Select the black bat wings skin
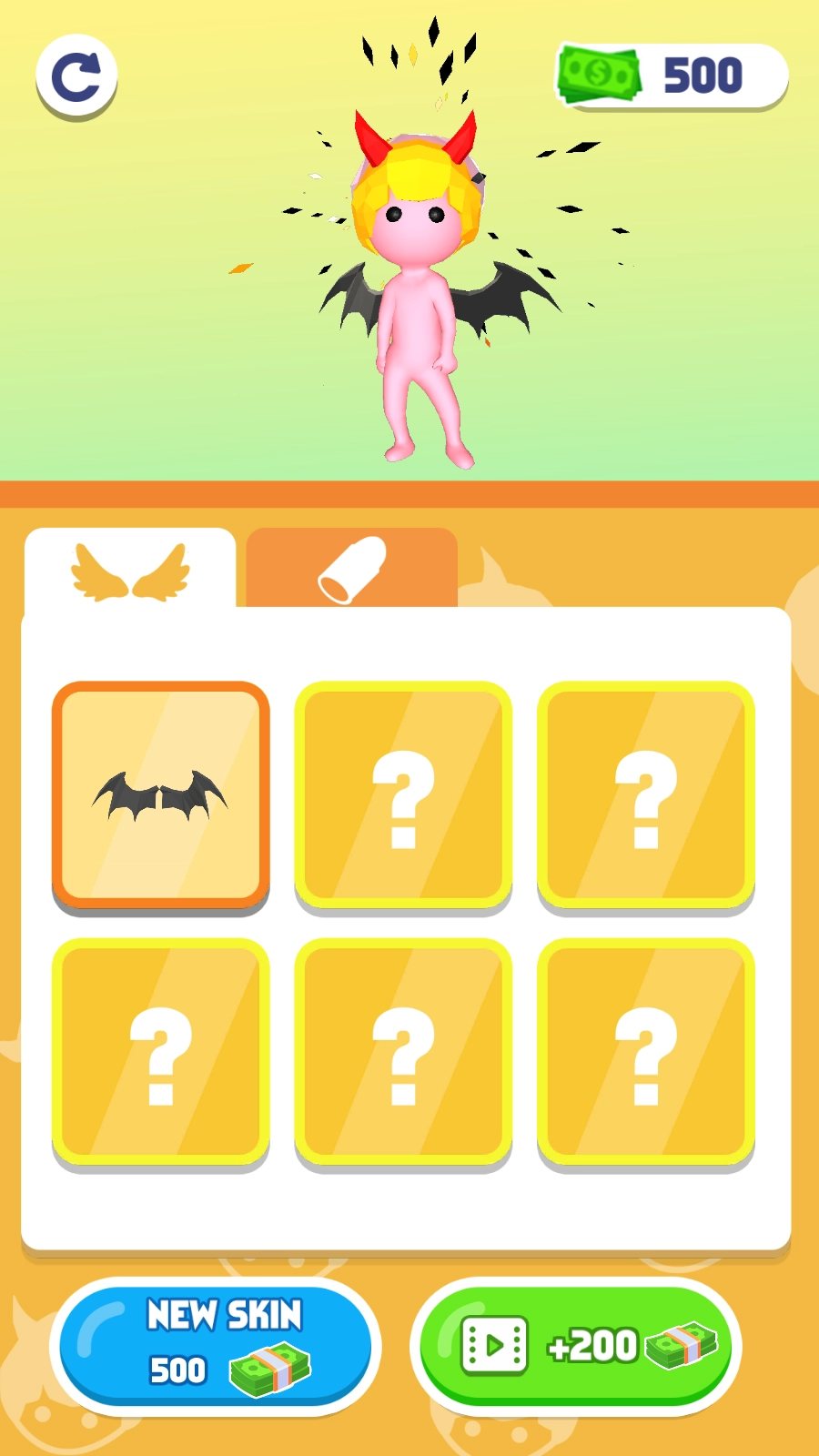Image resolution: width=819 pixels, height=1456 pixels. (161, 796)
